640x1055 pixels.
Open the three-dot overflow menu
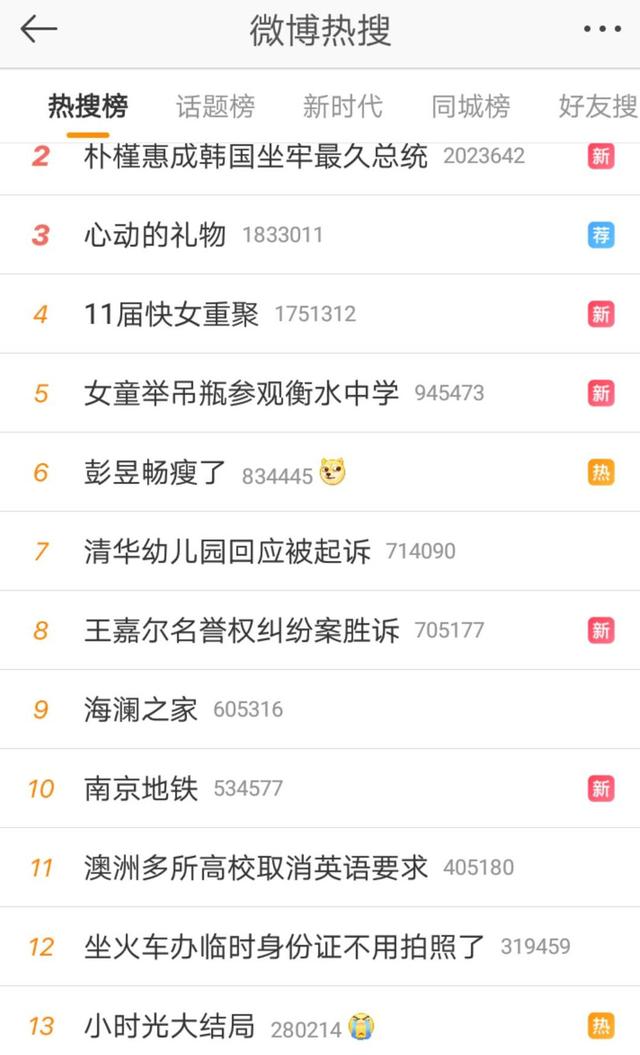602,29
